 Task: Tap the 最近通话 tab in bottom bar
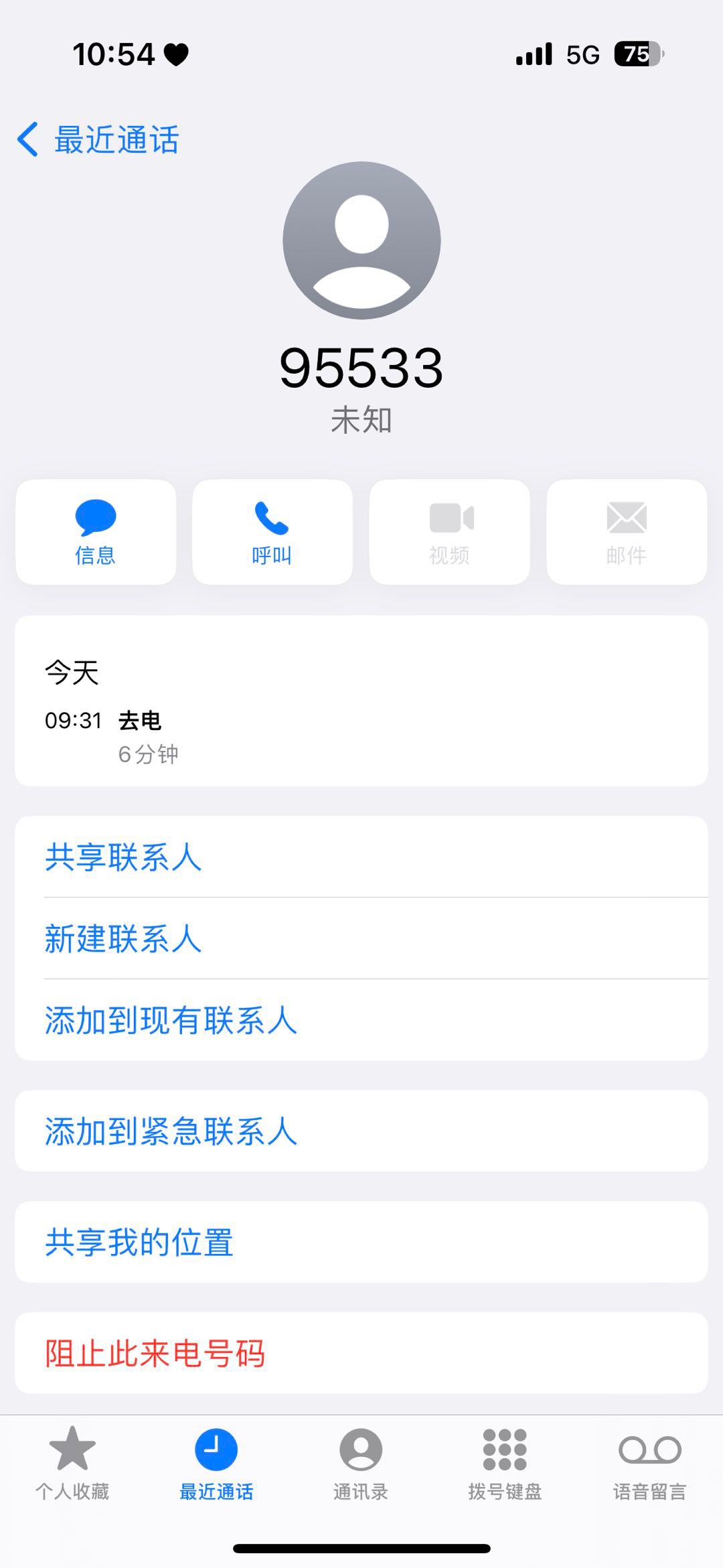[x=216, y=1464]
